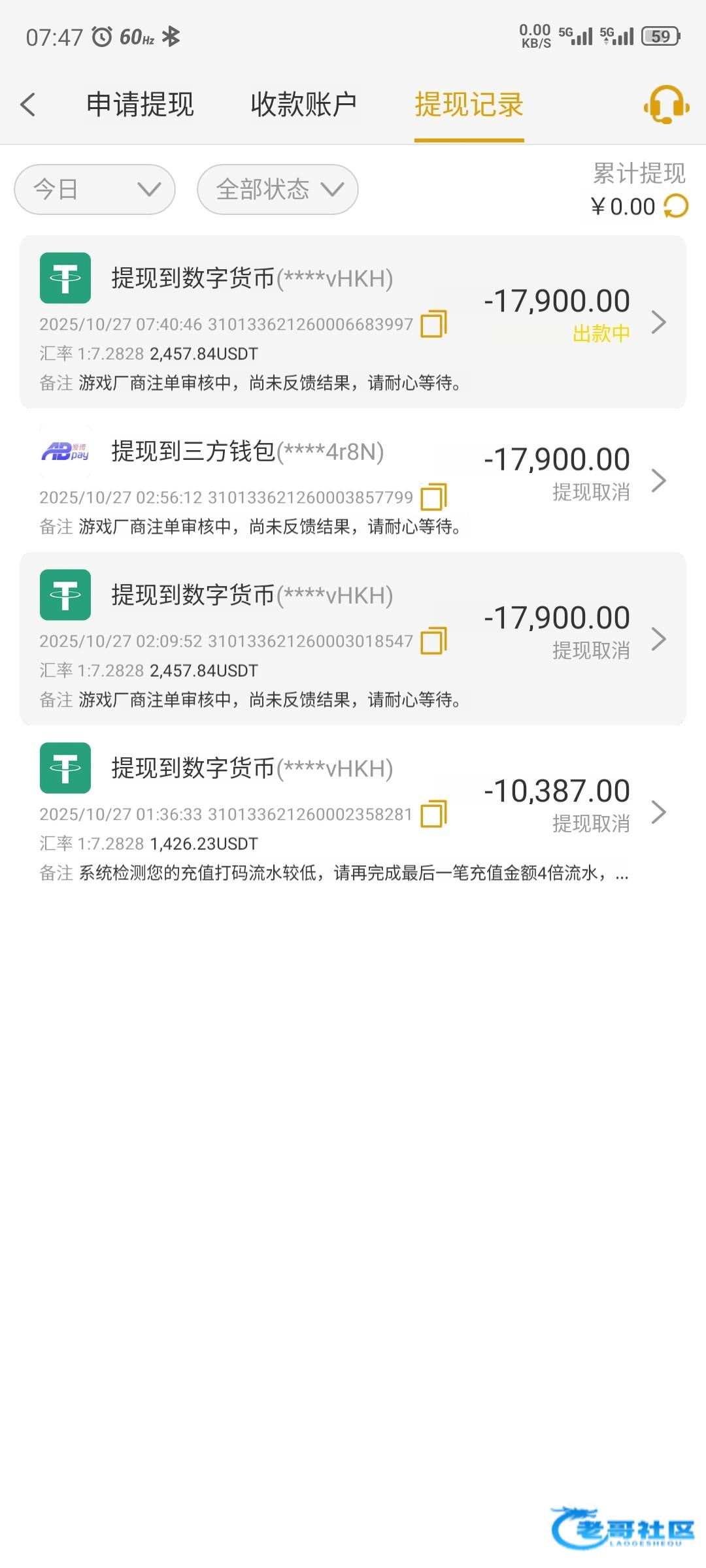Copy order number ending in 3857799
The height and width of the screenshot is (1568, 706).
pos(433,497)
